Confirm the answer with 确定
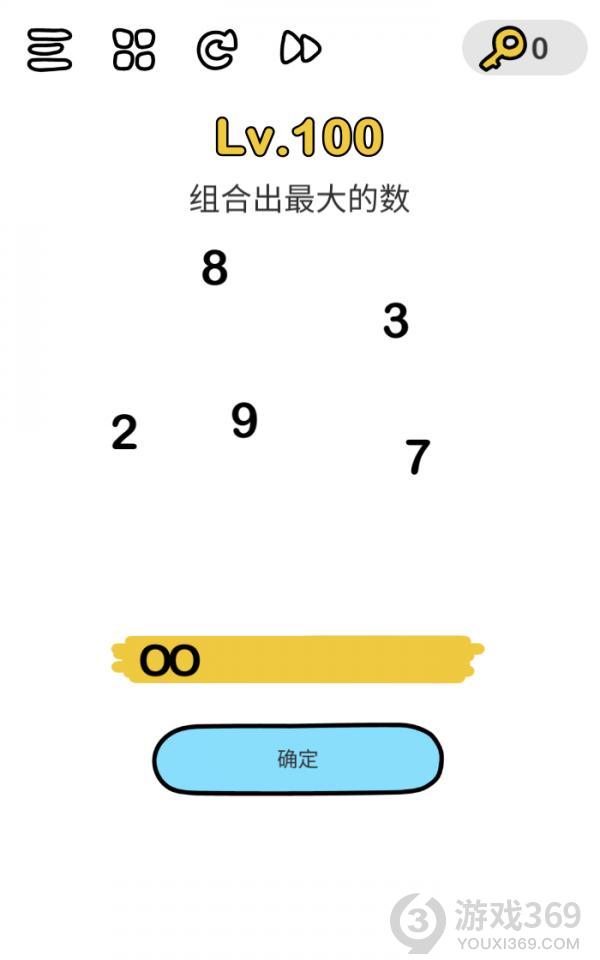The image size is (600, 960). 298,759
